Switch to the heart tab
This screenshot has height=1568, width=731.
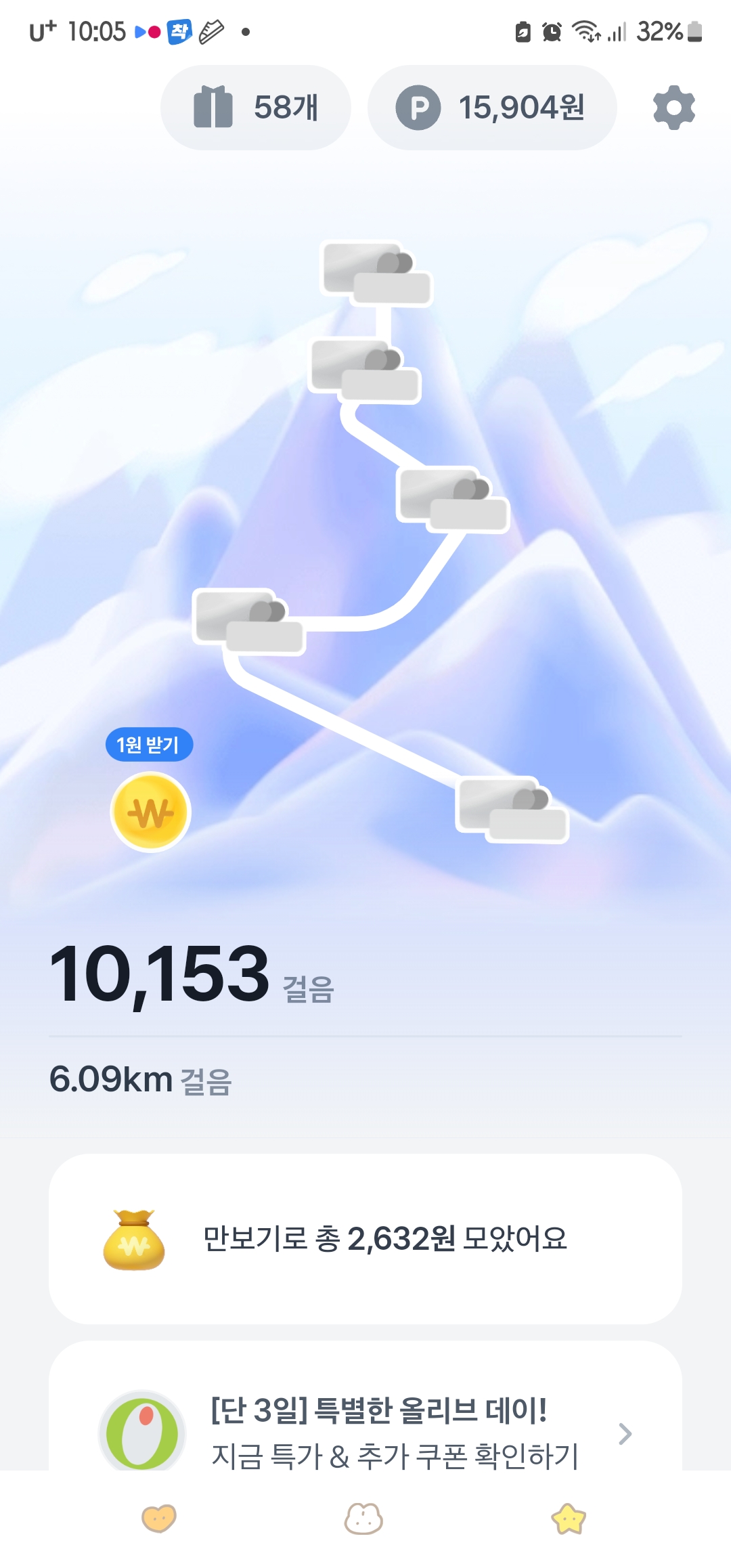coord(159,1519)
